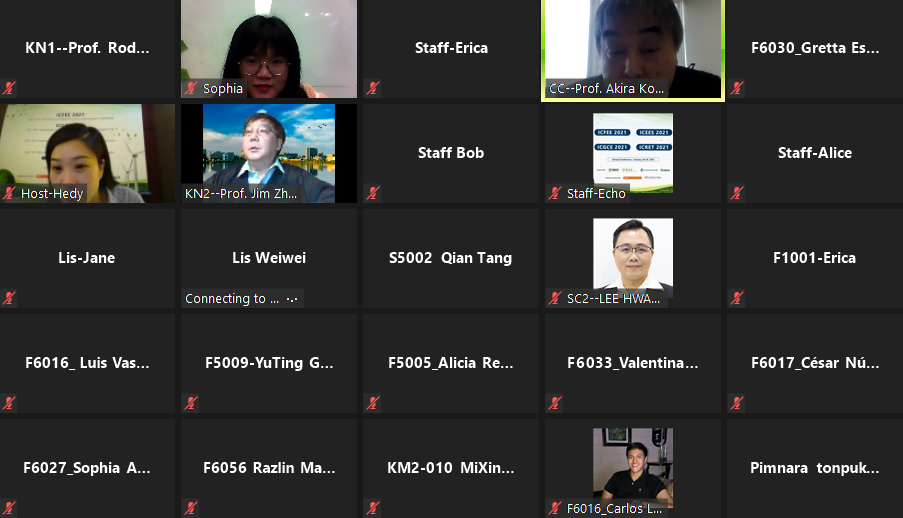Tap the Lis Weiwei connecting tile

click(268, 258)
